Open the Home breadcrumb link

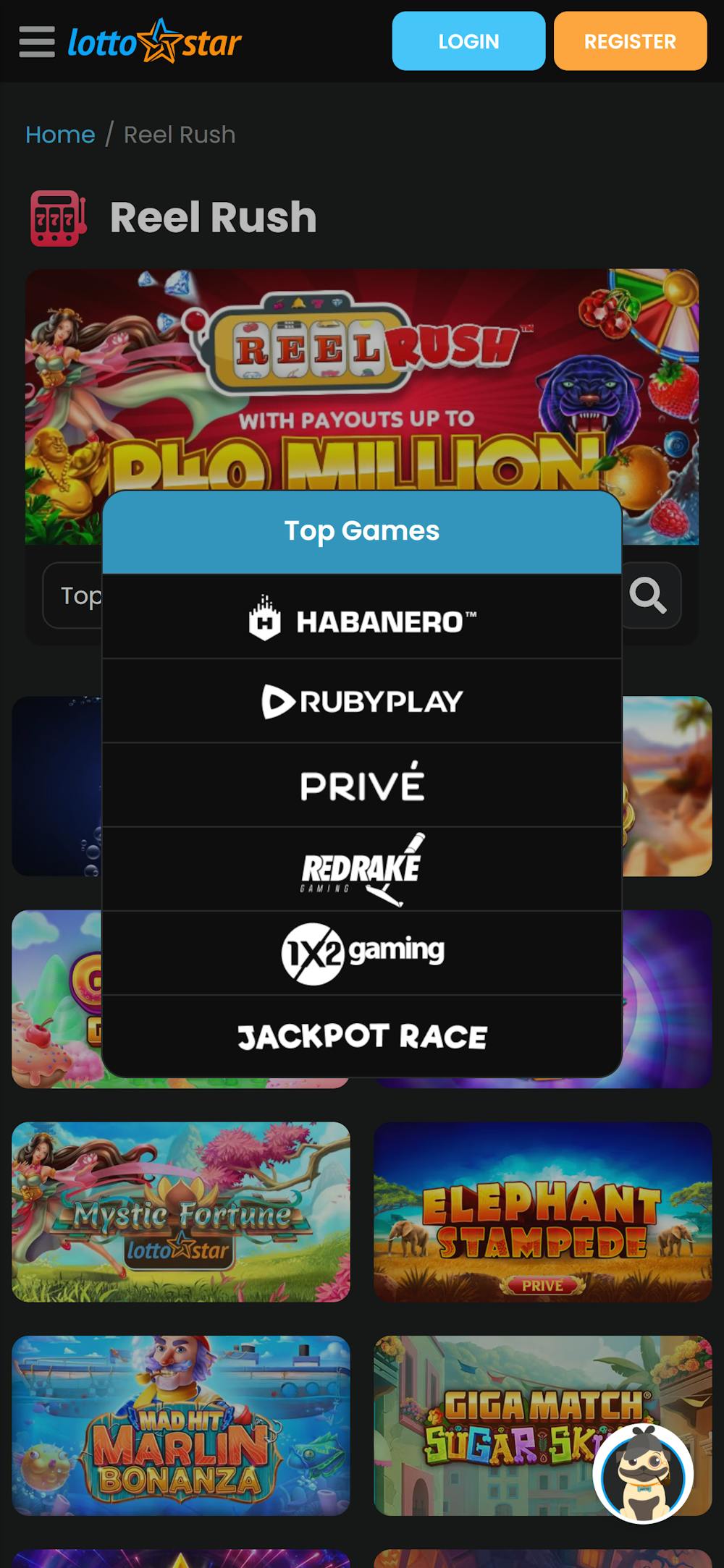click(59, 135)
